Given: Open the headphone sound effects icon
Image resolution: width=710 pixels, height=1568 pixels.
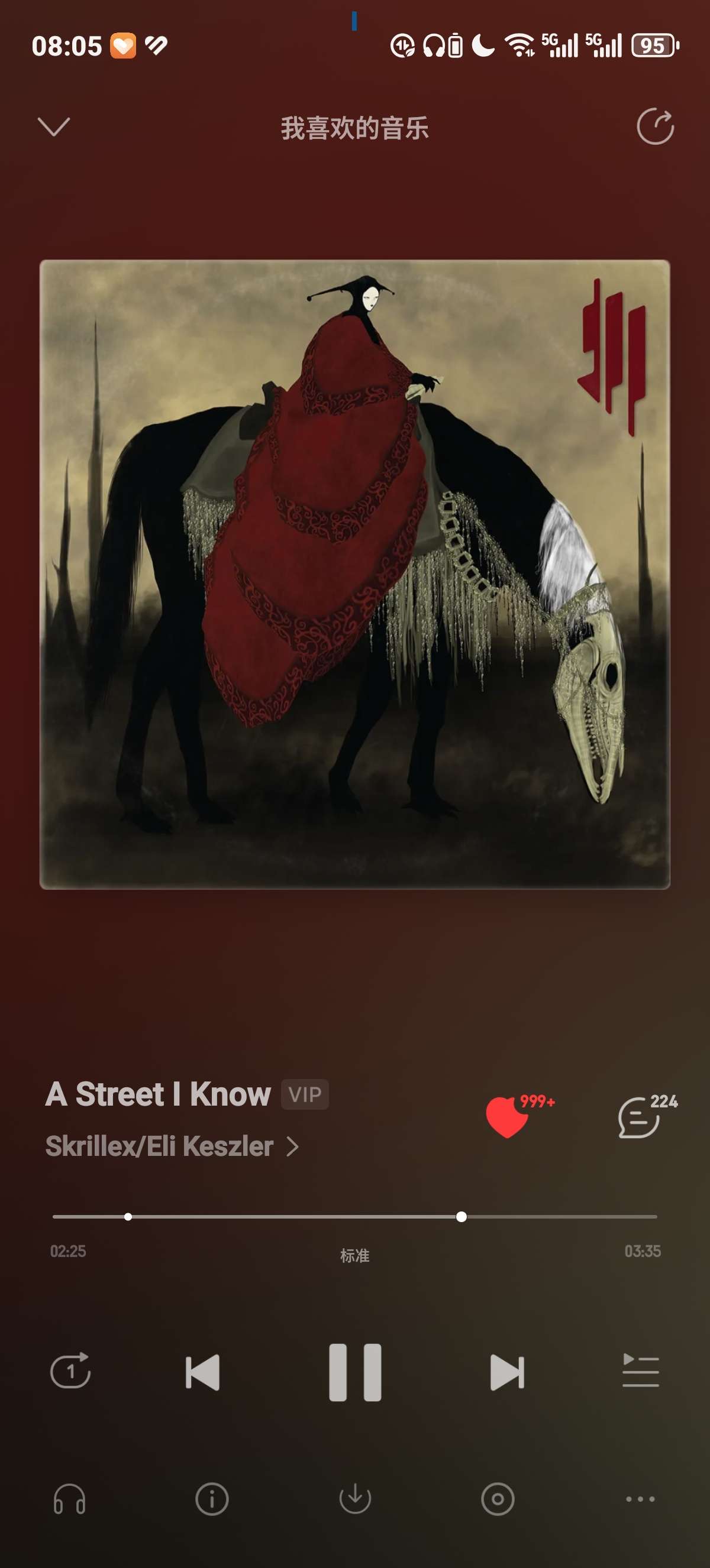Looking at the screenshot, I should [x=69, y=1499].
